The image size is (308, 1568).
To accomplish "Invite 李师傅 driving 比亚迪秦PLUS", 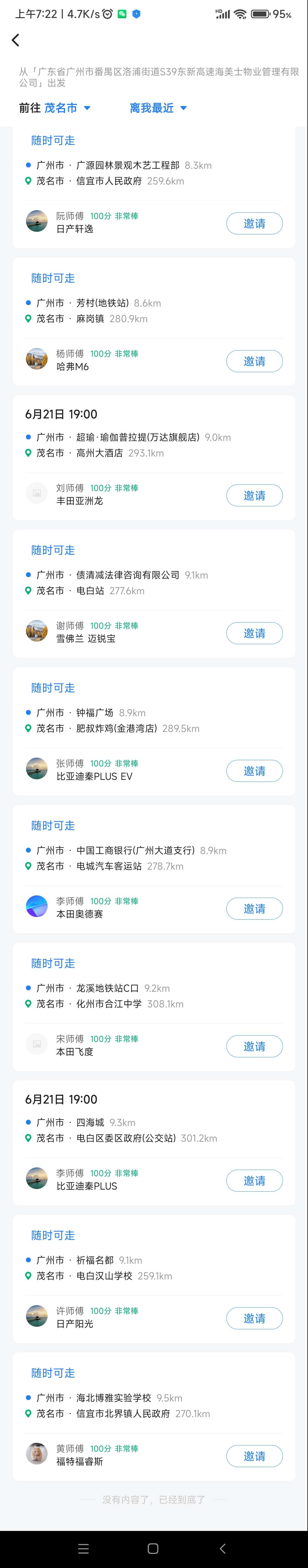I will pos(254,1180).
